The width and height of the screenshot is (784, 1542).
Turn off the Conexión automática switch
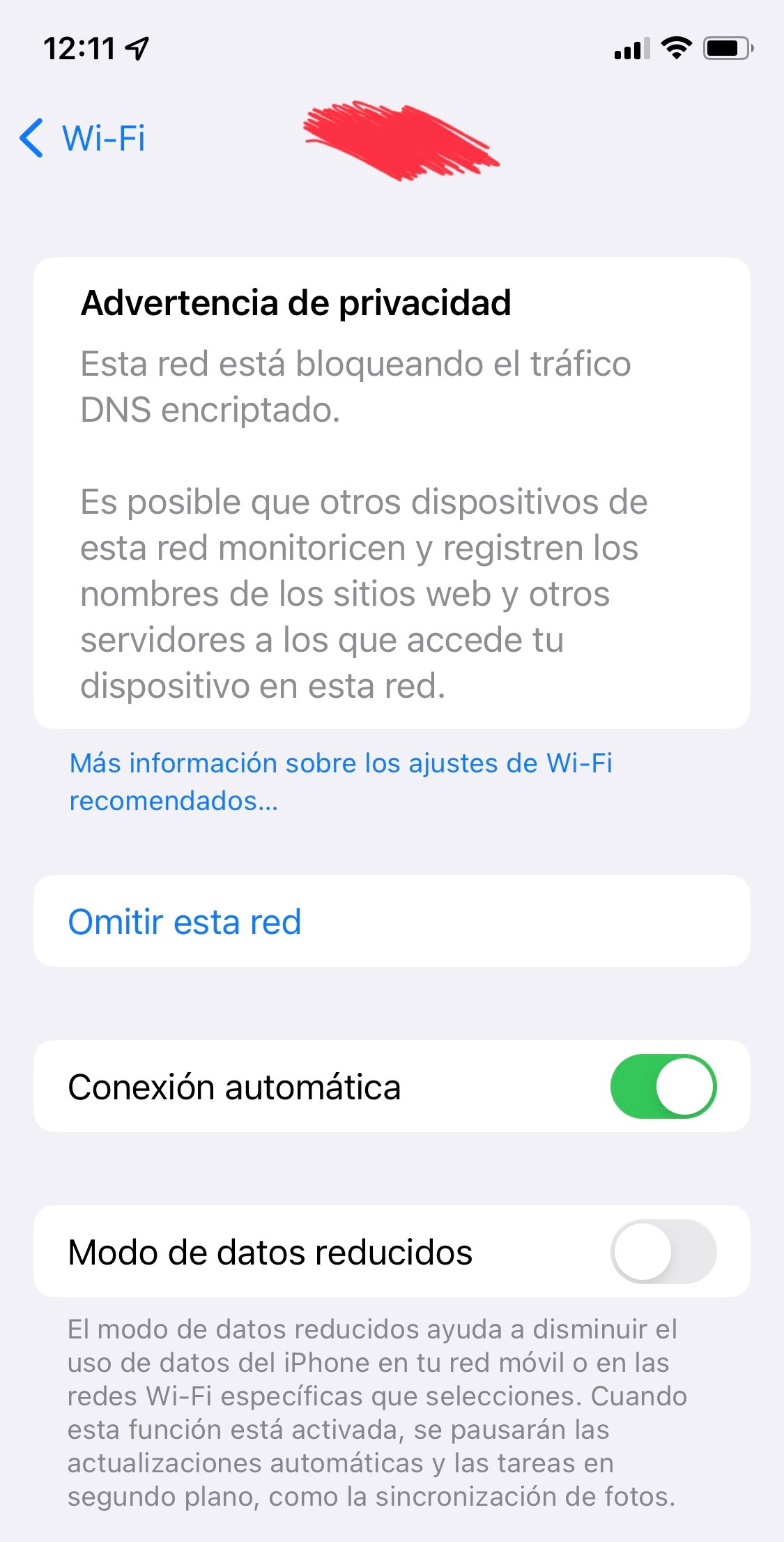[x=663, y=1086]
